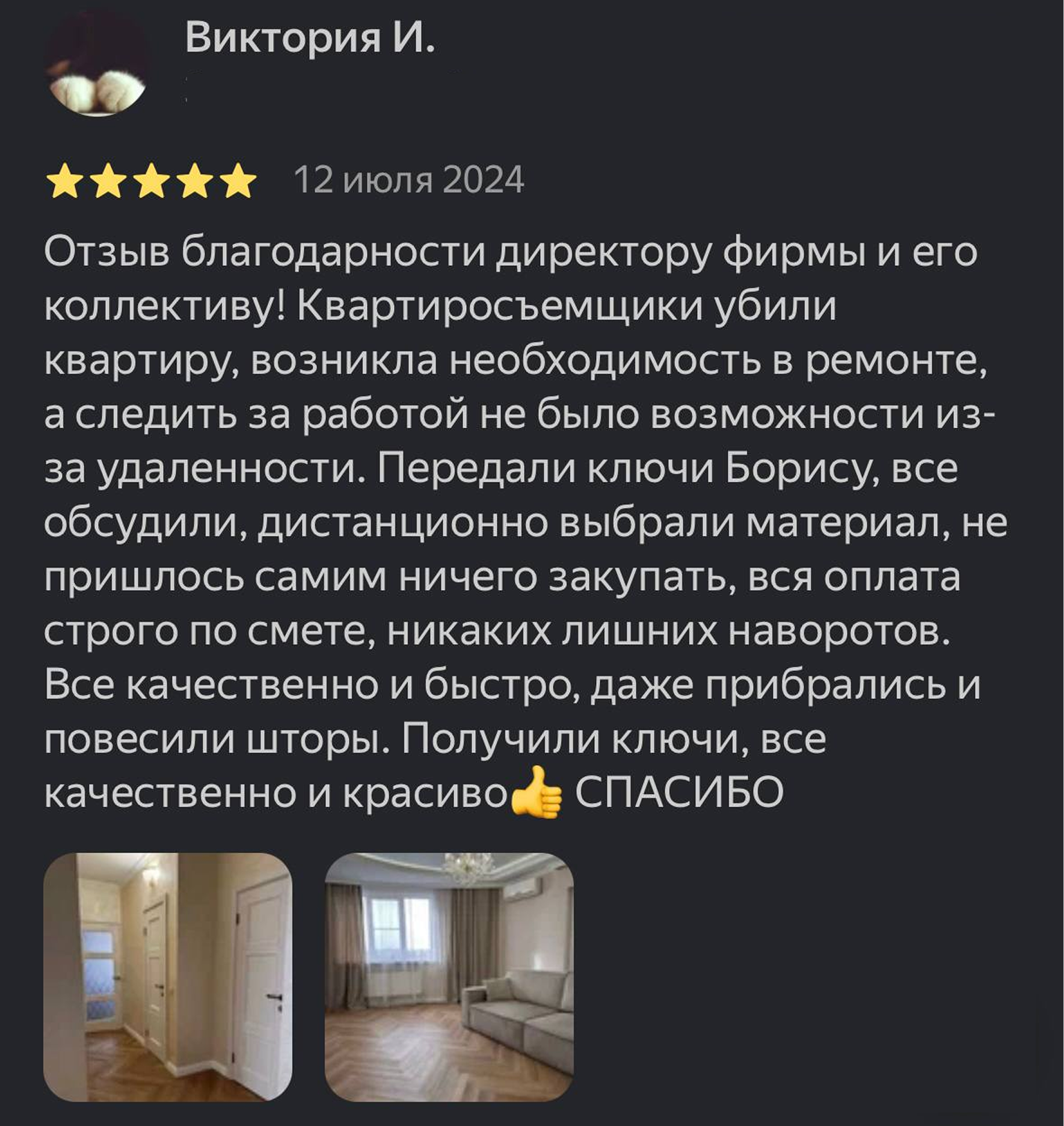Open the review photo of the hallway doors

[x=167, y=977]
